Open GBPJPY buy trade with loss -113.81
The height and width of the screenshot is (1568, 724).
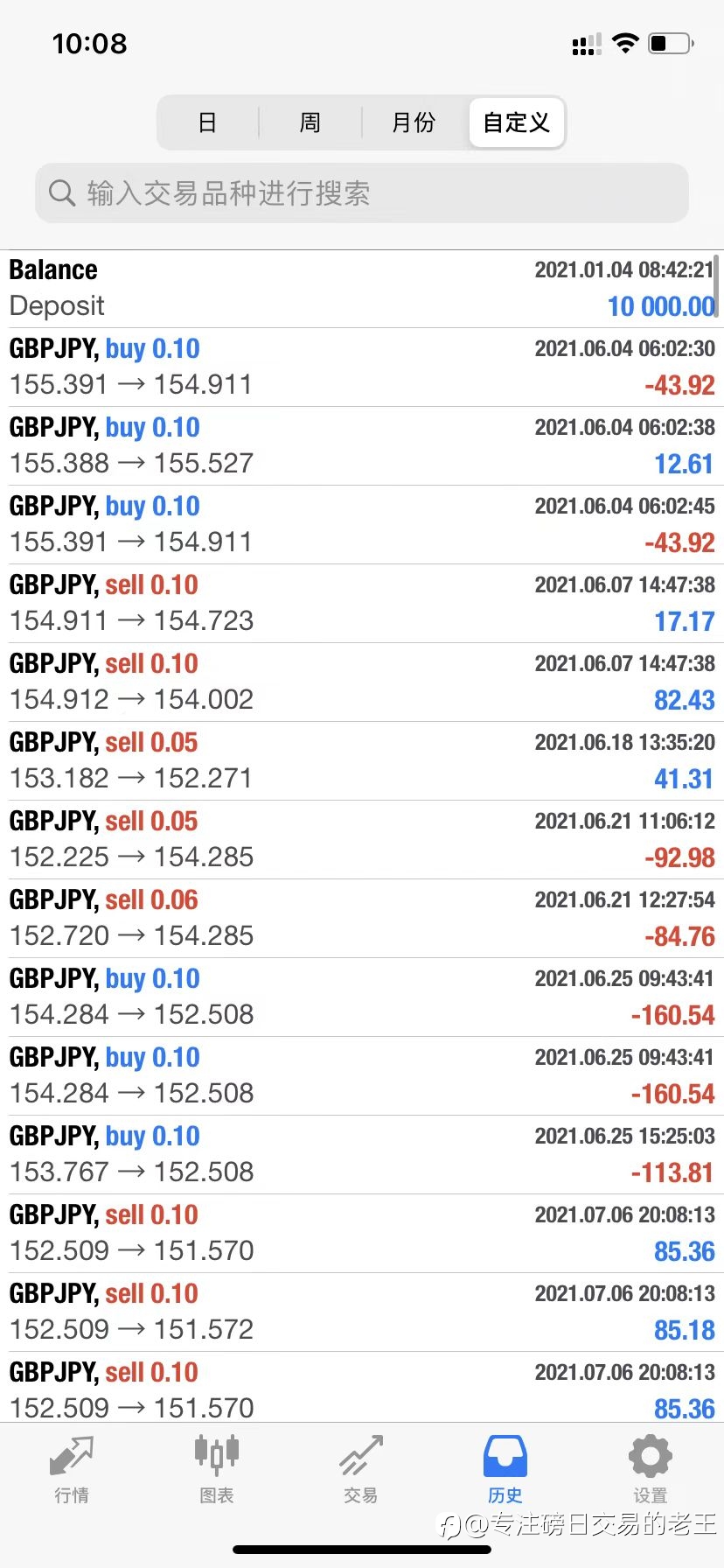coord(362,1155)
